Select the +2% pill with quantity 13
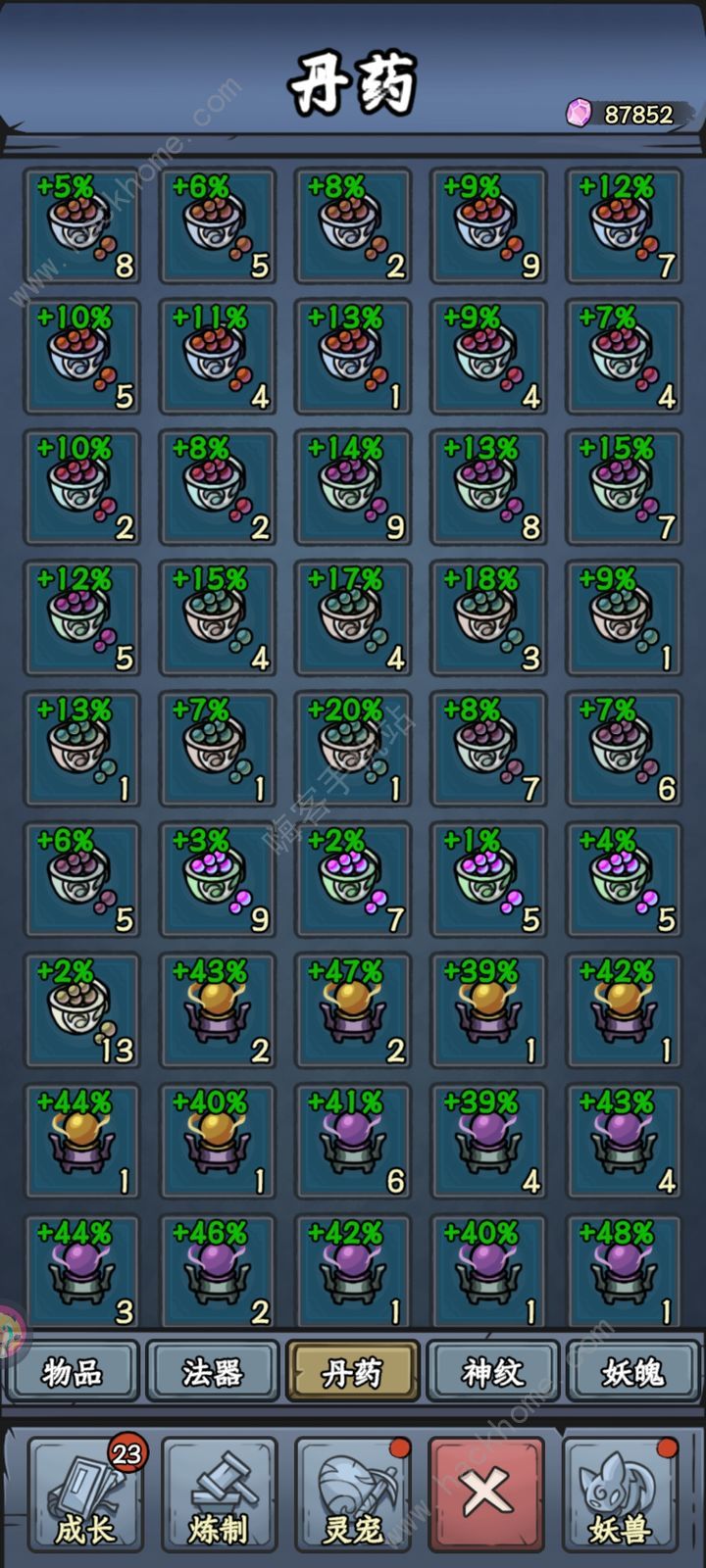The image size is (706, 1568). point(82,1010)
